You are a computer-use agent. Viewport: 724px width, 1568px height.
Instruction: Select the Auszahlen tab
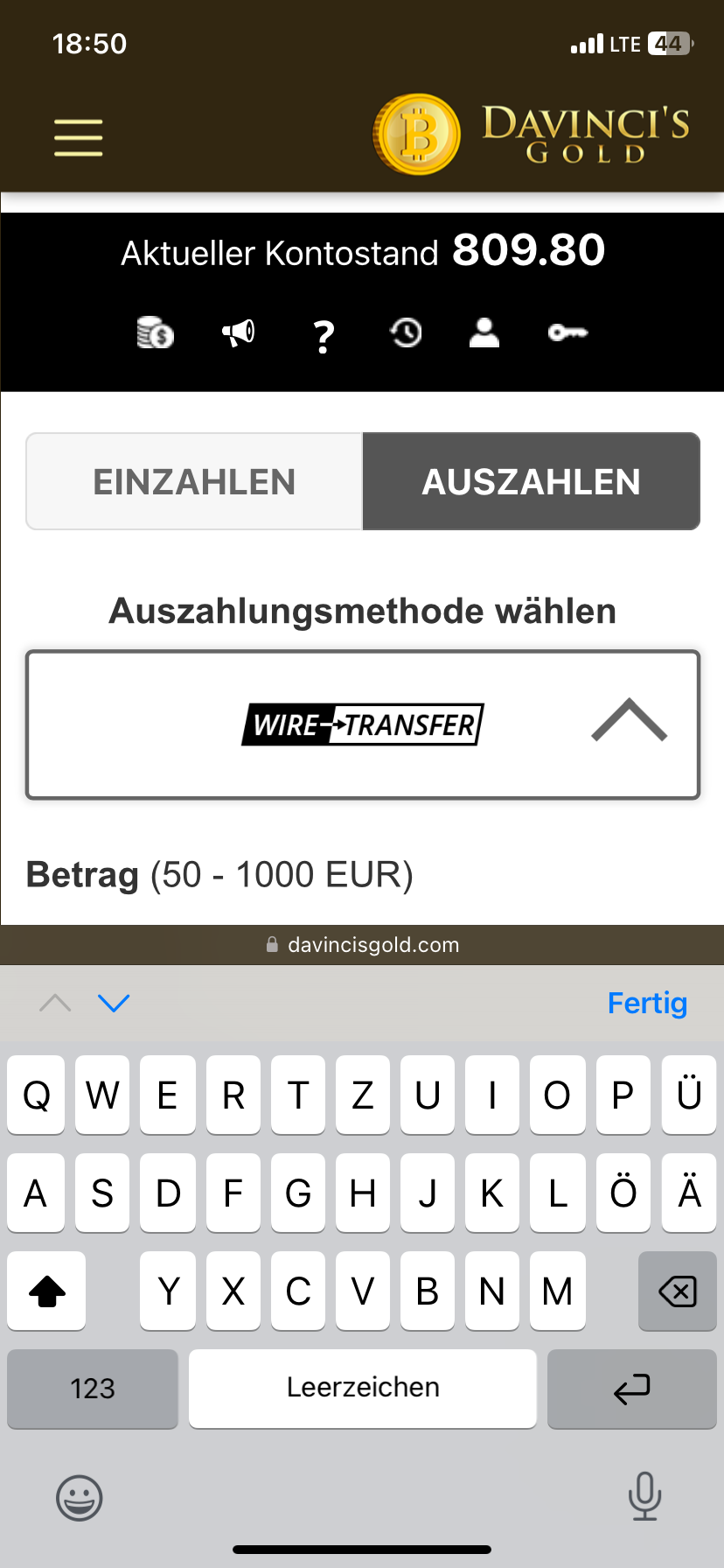click(532, 482)
